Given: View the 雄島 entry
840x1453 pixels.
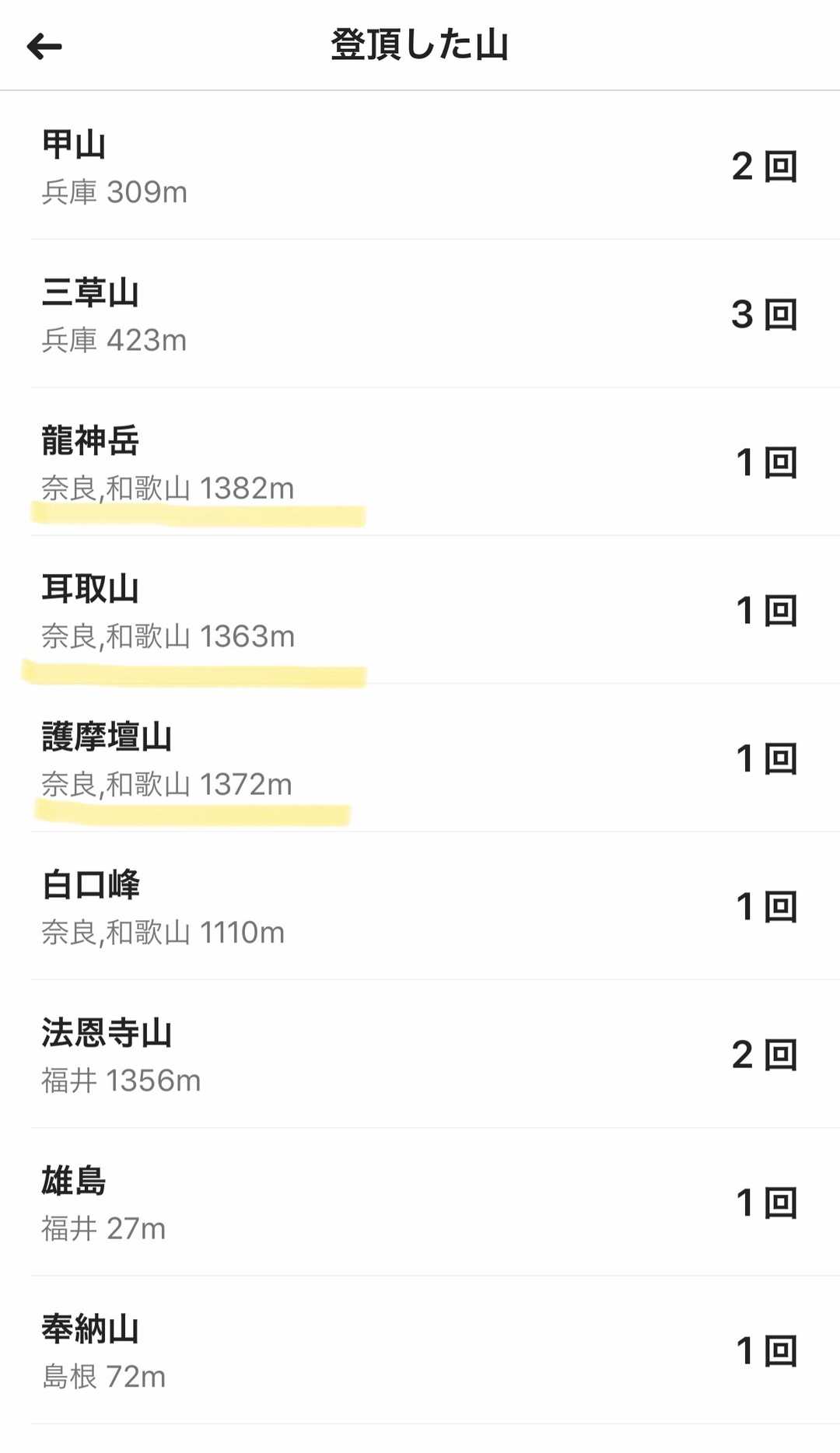Looking at the screenshot, I should click(420, 1203).
